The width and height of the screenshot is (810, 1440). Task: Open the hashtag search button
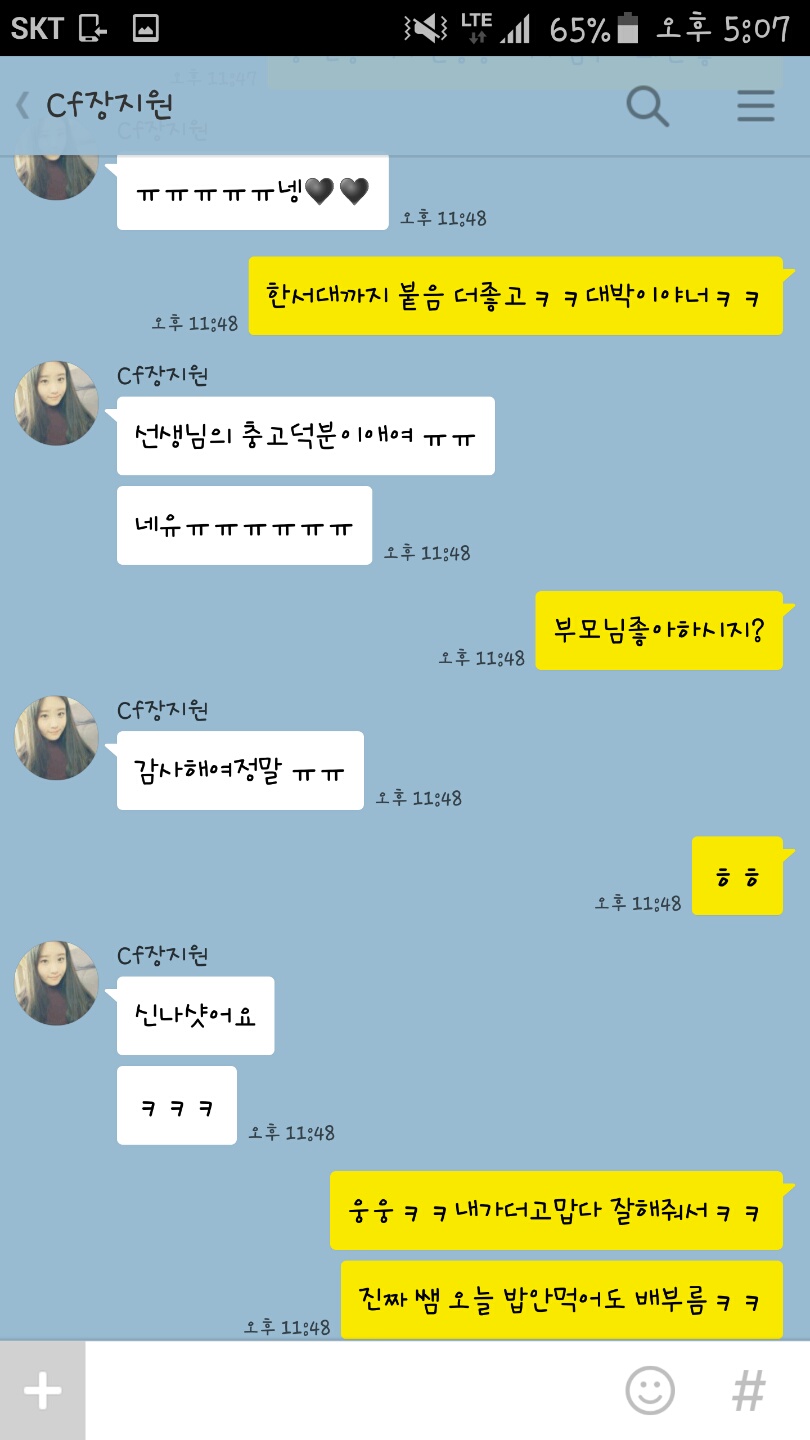pos(749,1390)
